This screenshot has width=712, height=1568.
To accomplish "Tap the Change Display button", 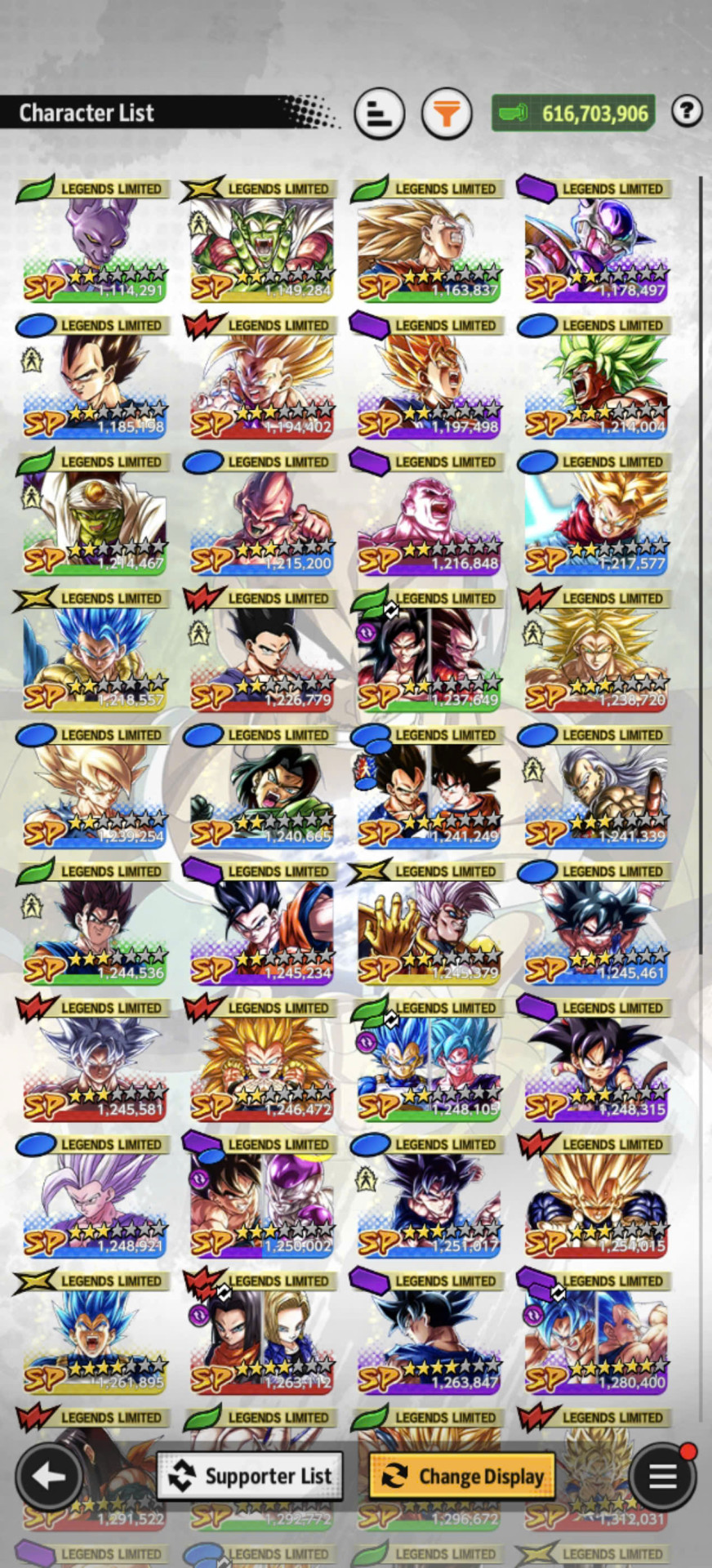I will pos(463,1476).
